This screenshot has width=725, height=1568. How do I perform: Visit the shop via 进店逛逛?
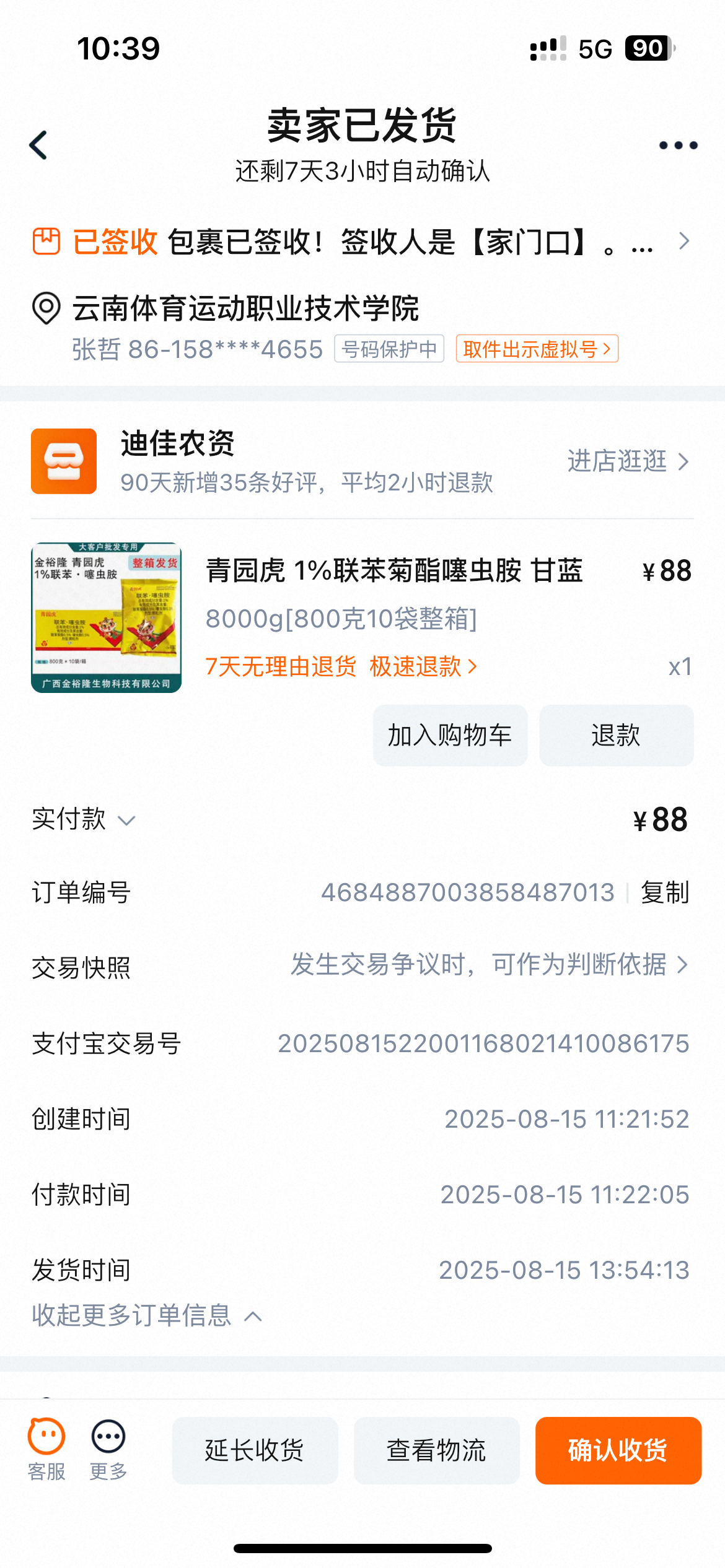(x=627, y=461)
